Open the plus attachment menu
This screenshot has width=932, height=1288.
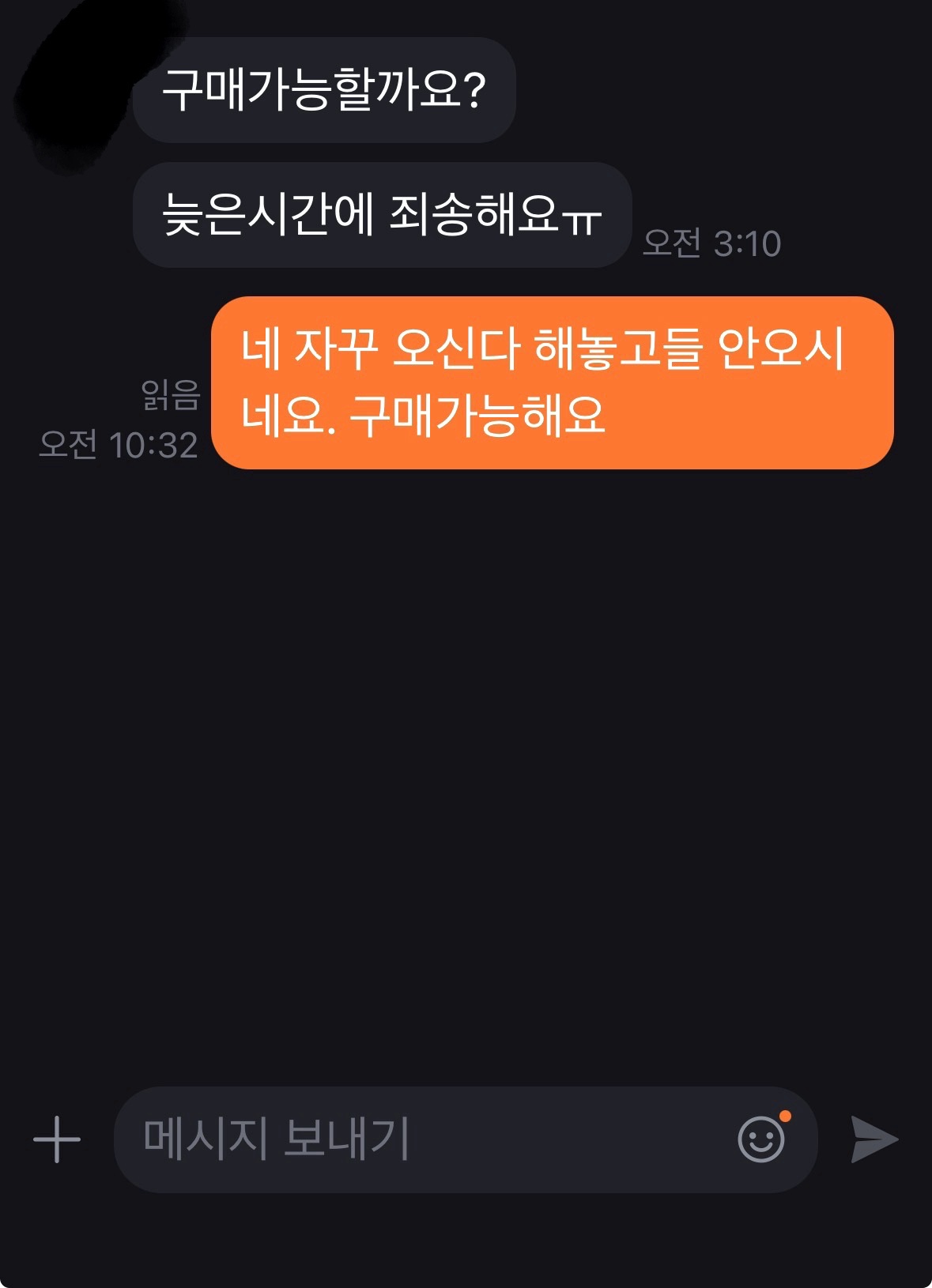point(57,1139)
